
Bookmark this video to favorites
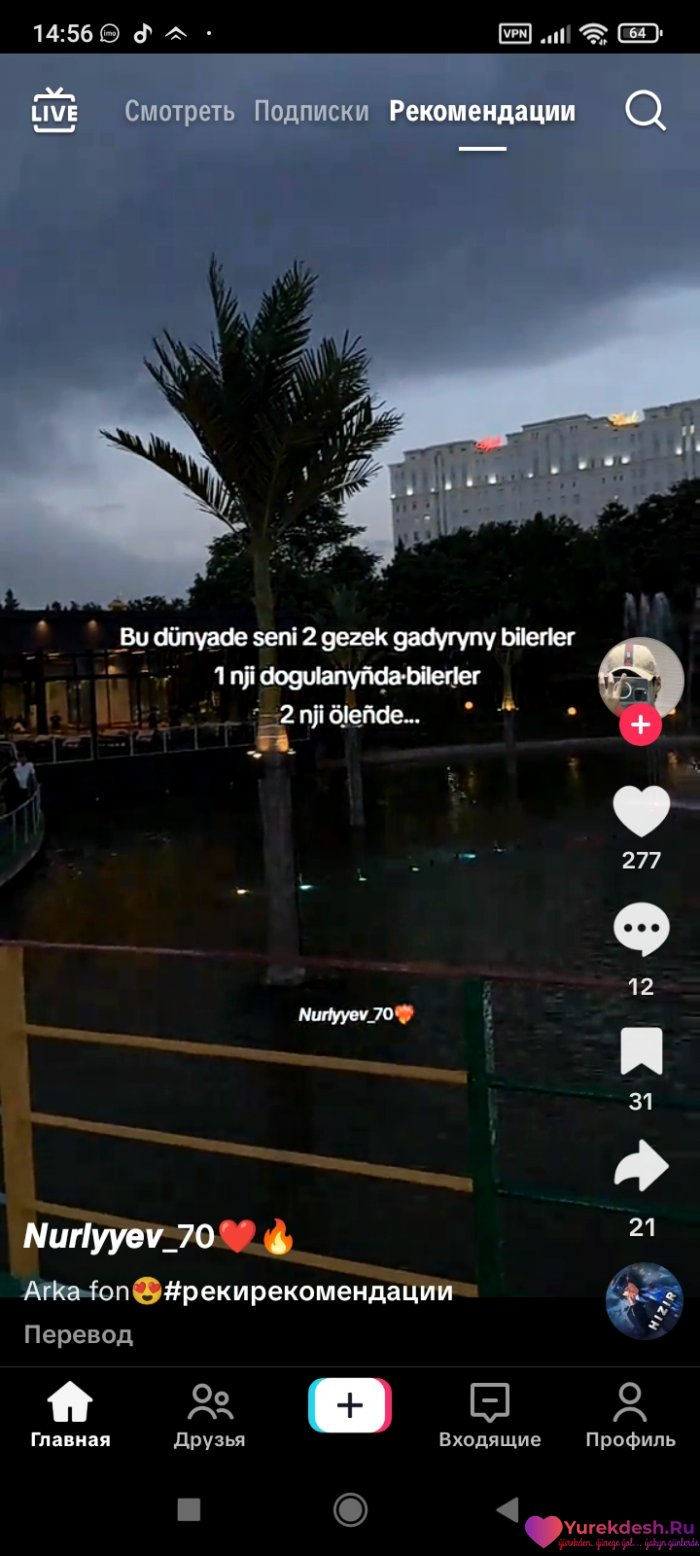(x=641, y=1052)
